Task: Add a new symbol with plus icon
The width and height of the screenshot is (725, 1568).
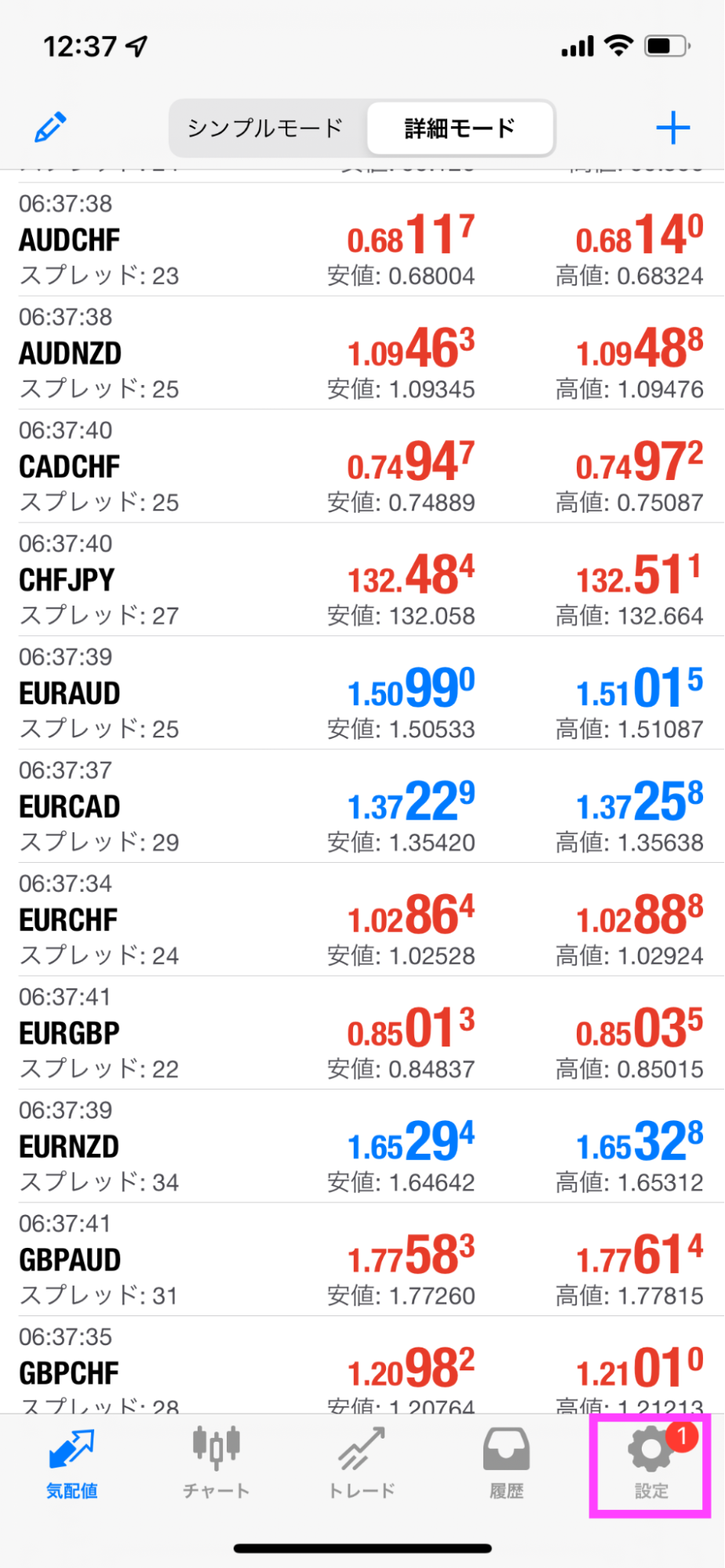Action: [672, 128]
